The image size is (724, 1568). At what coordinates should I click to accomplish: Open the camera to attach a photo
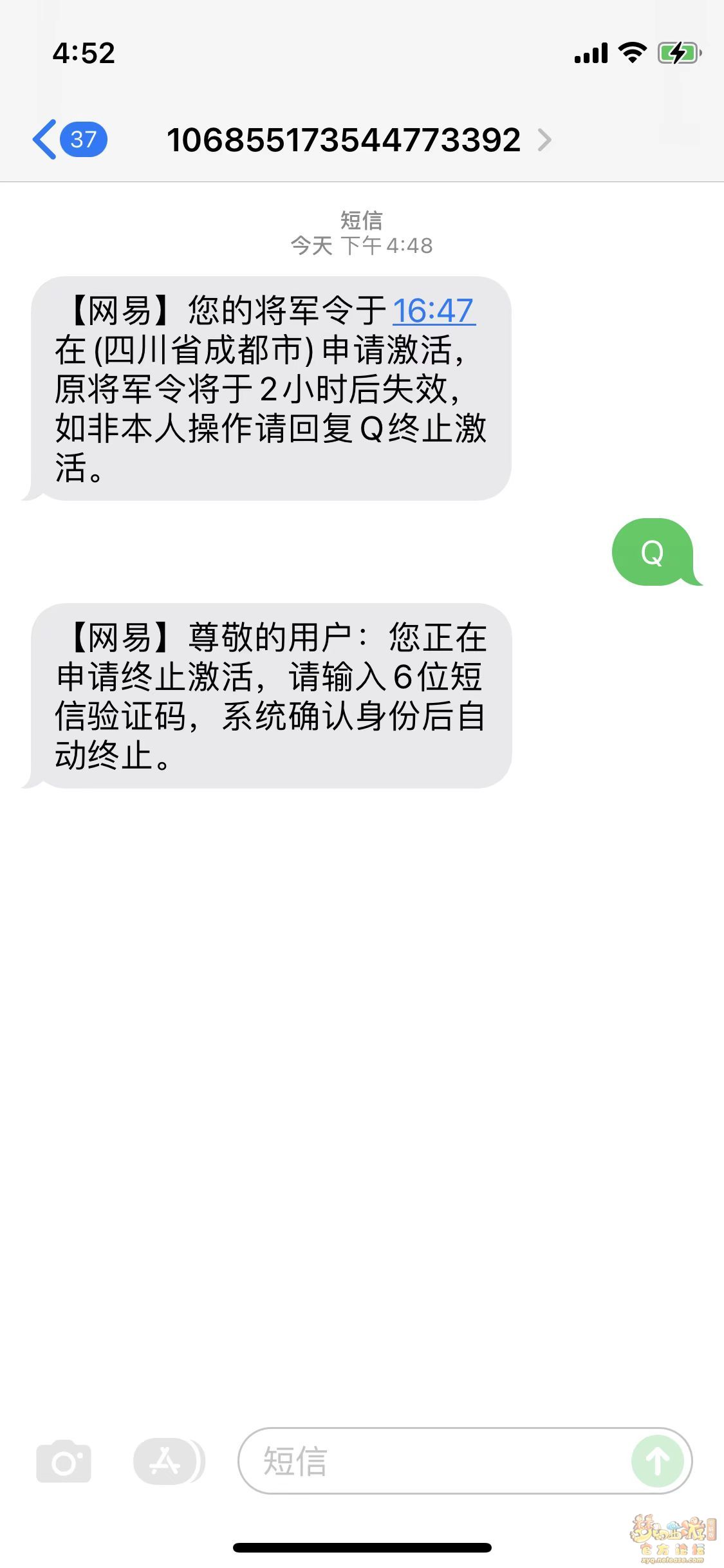pos(64,1461)
